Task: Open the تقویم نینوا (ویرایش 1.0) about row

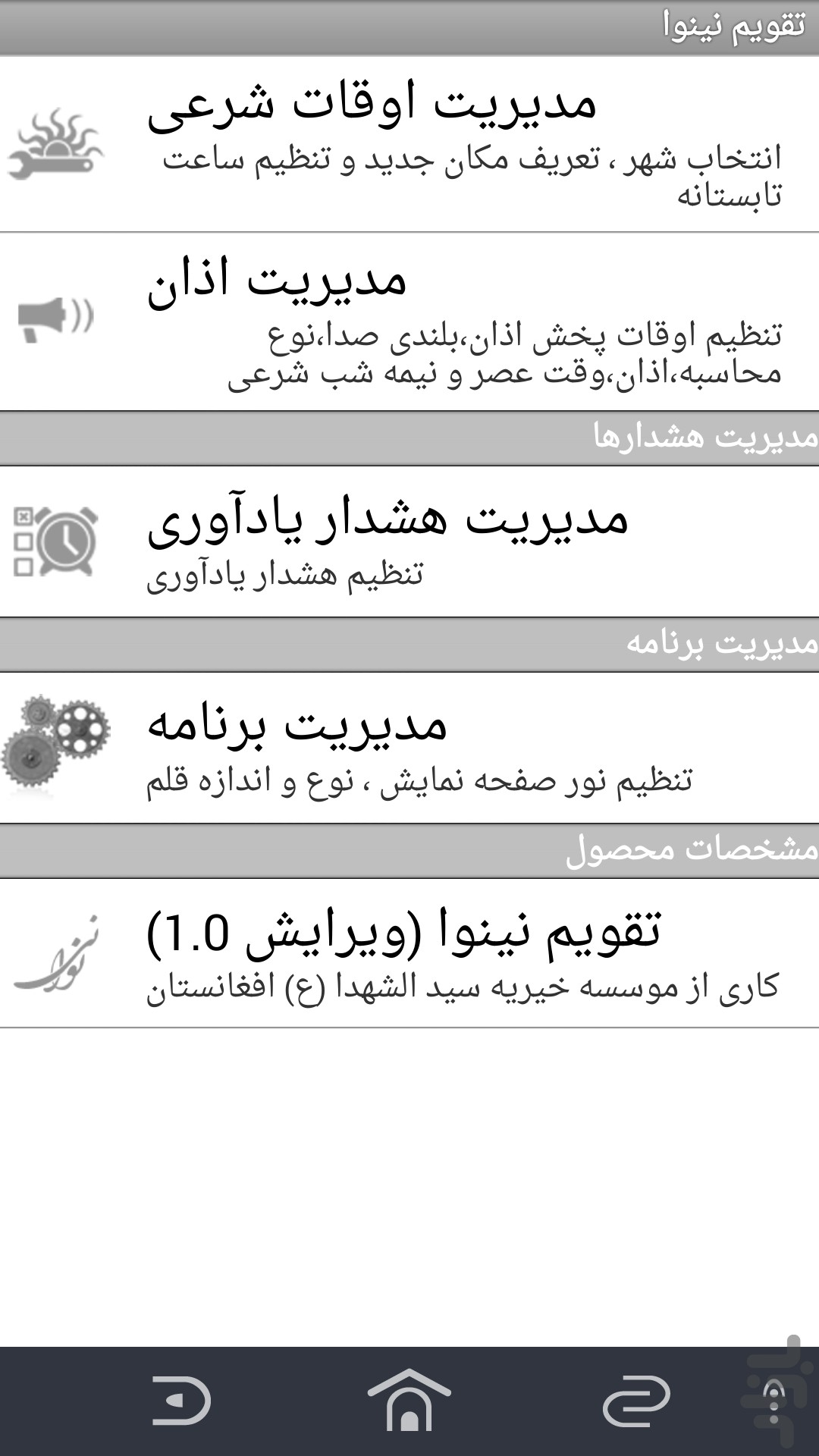Action: coord(409,953)
